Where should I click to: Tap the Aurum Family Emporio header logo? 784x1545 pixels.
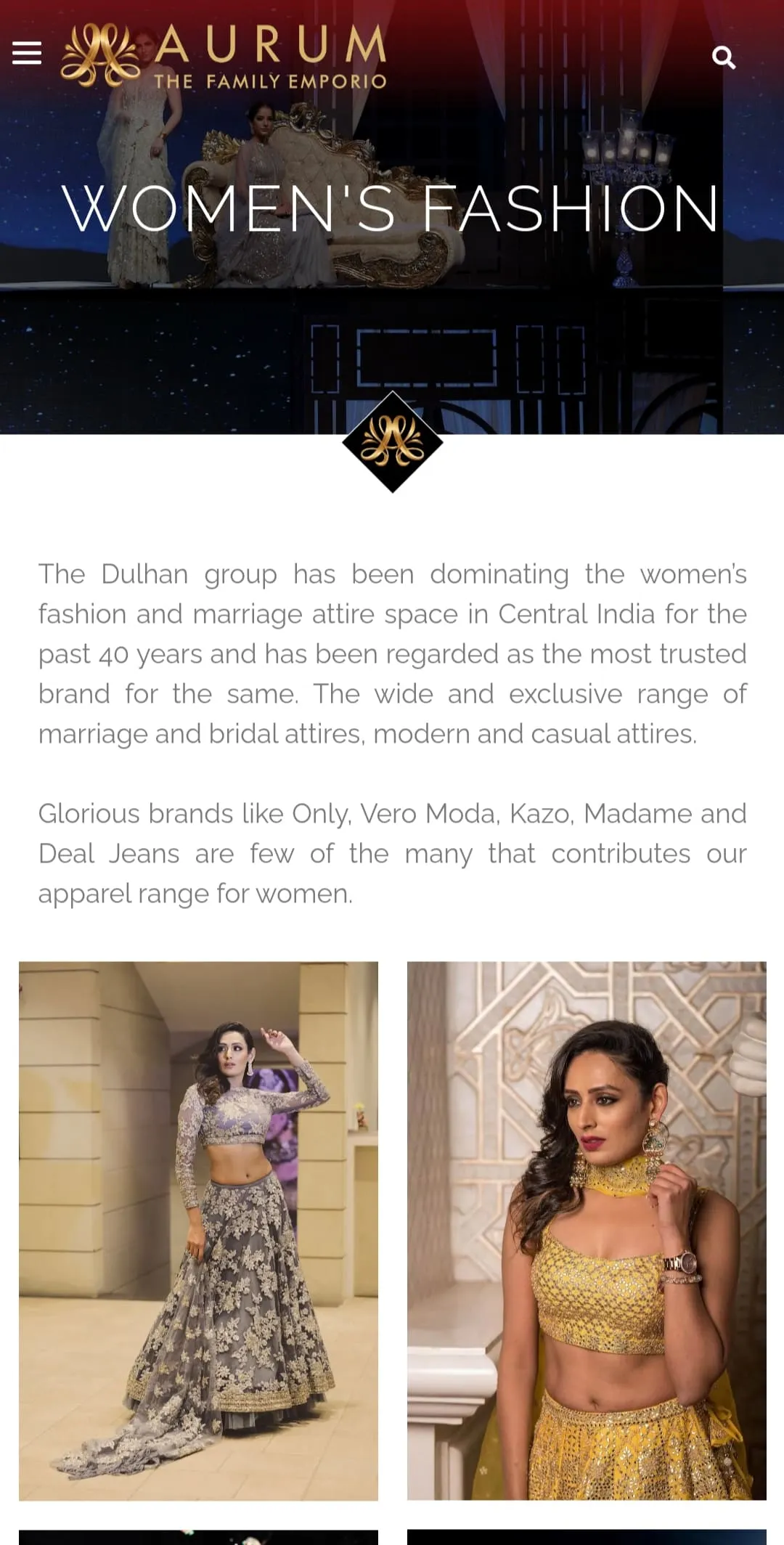click(x=224, y=56)
